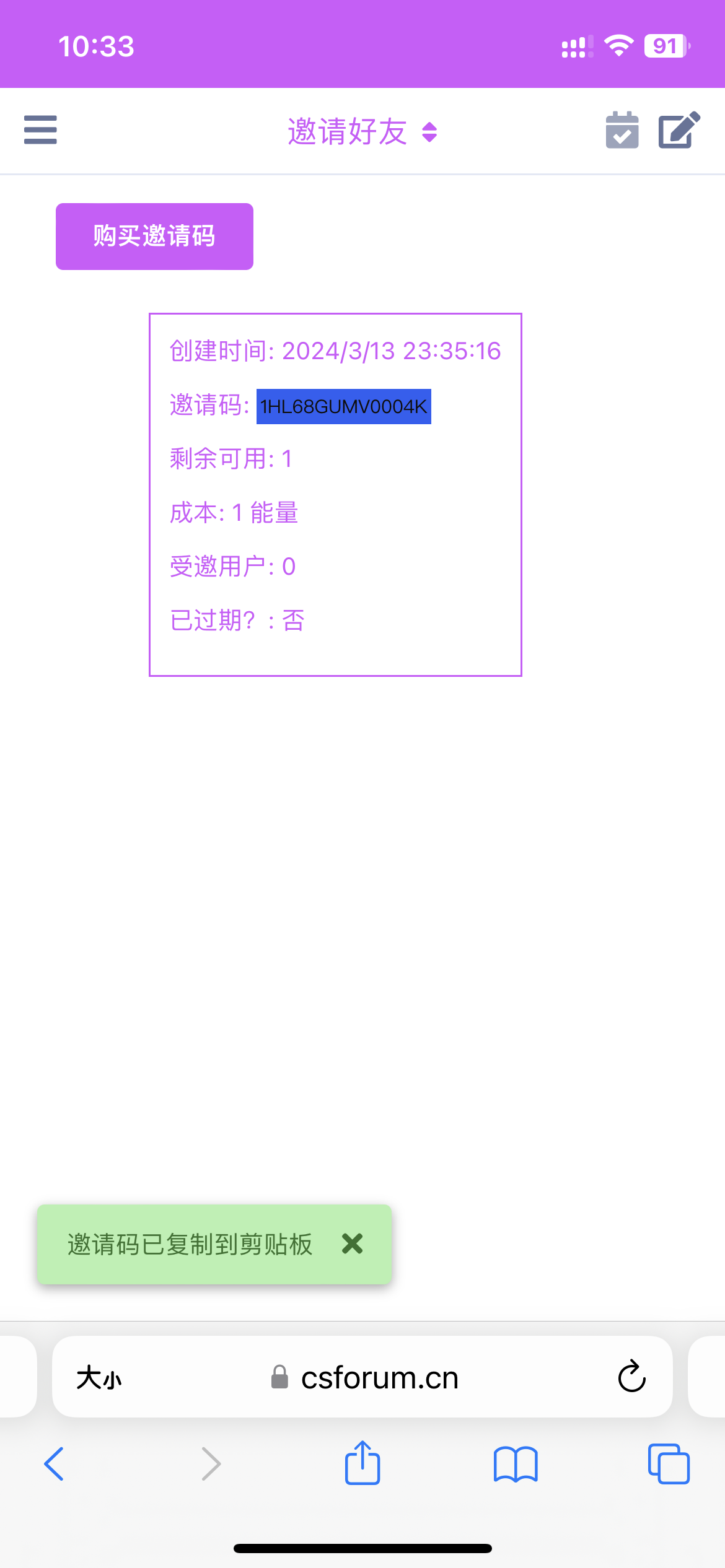
Task: Expand the 邀请好友 page dropdown
Action: [x=362, y=132]
